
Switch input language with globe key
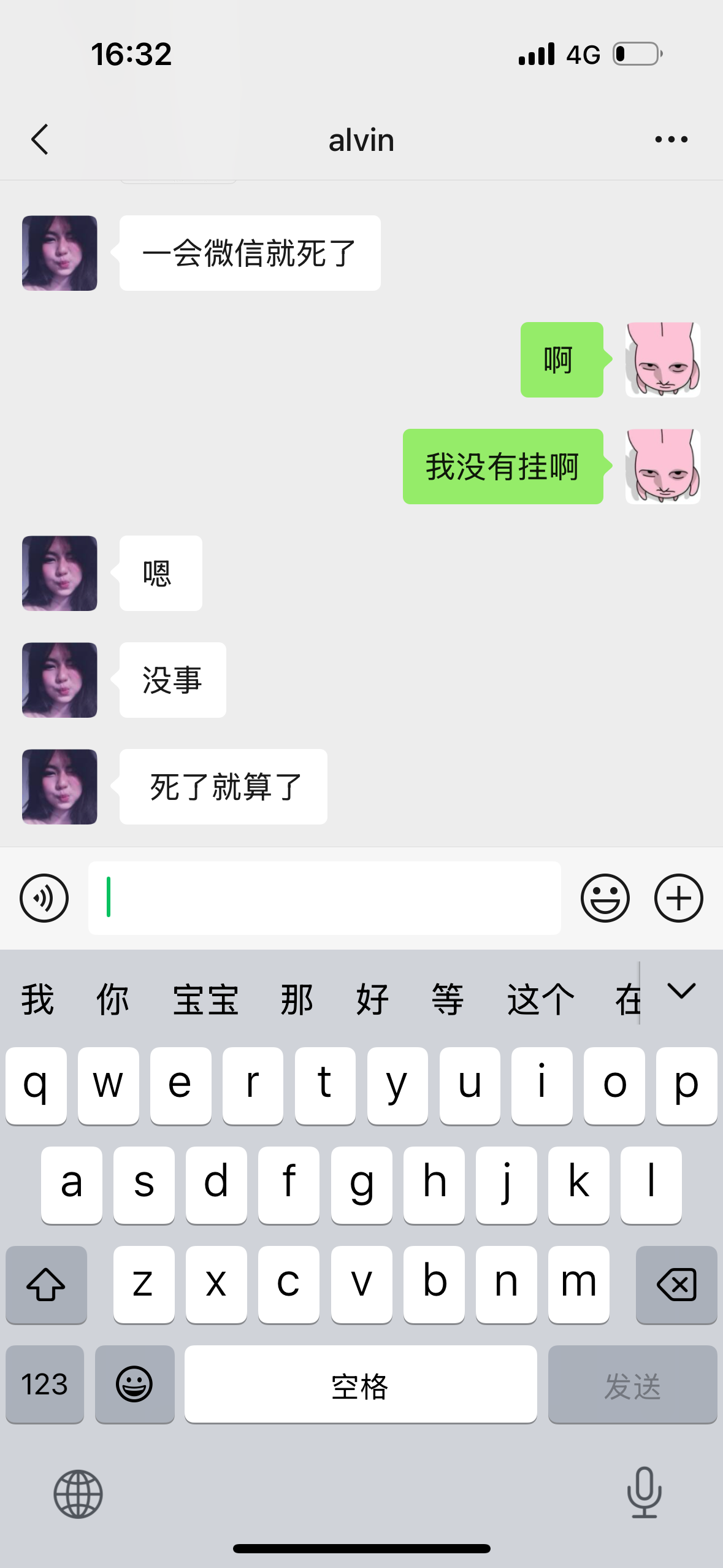78,1494
